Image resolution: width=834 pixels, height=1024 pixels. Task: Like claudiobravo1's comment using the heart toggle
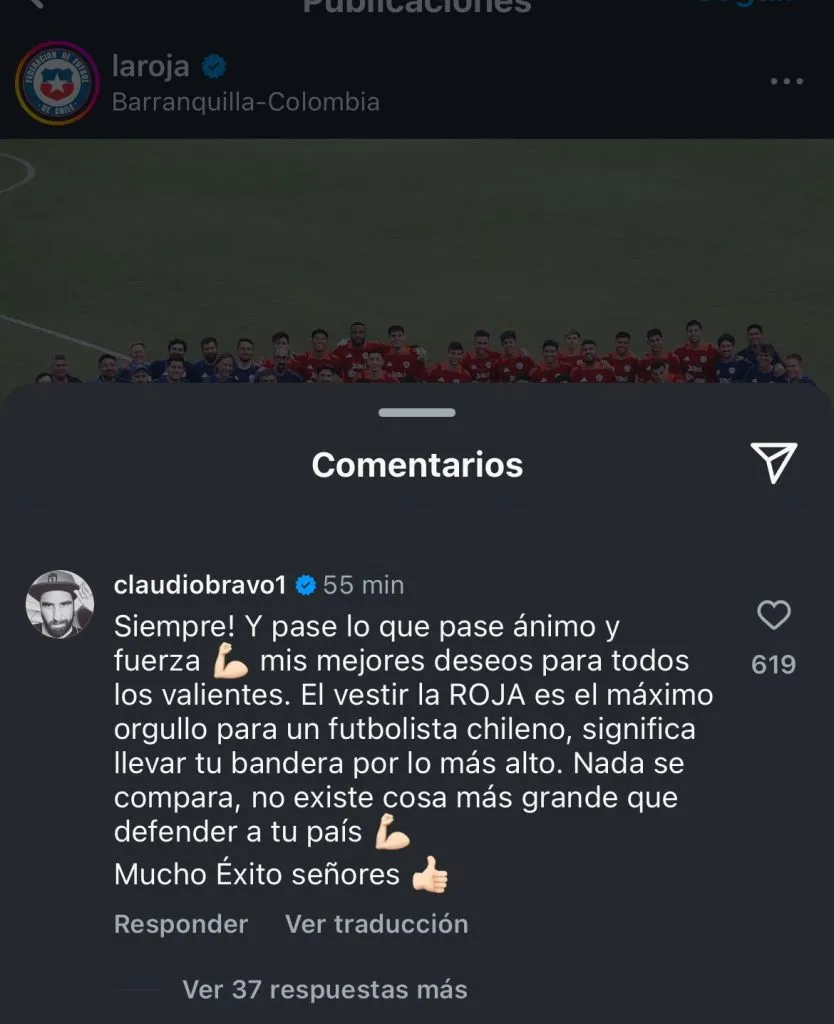click(773, 616)
